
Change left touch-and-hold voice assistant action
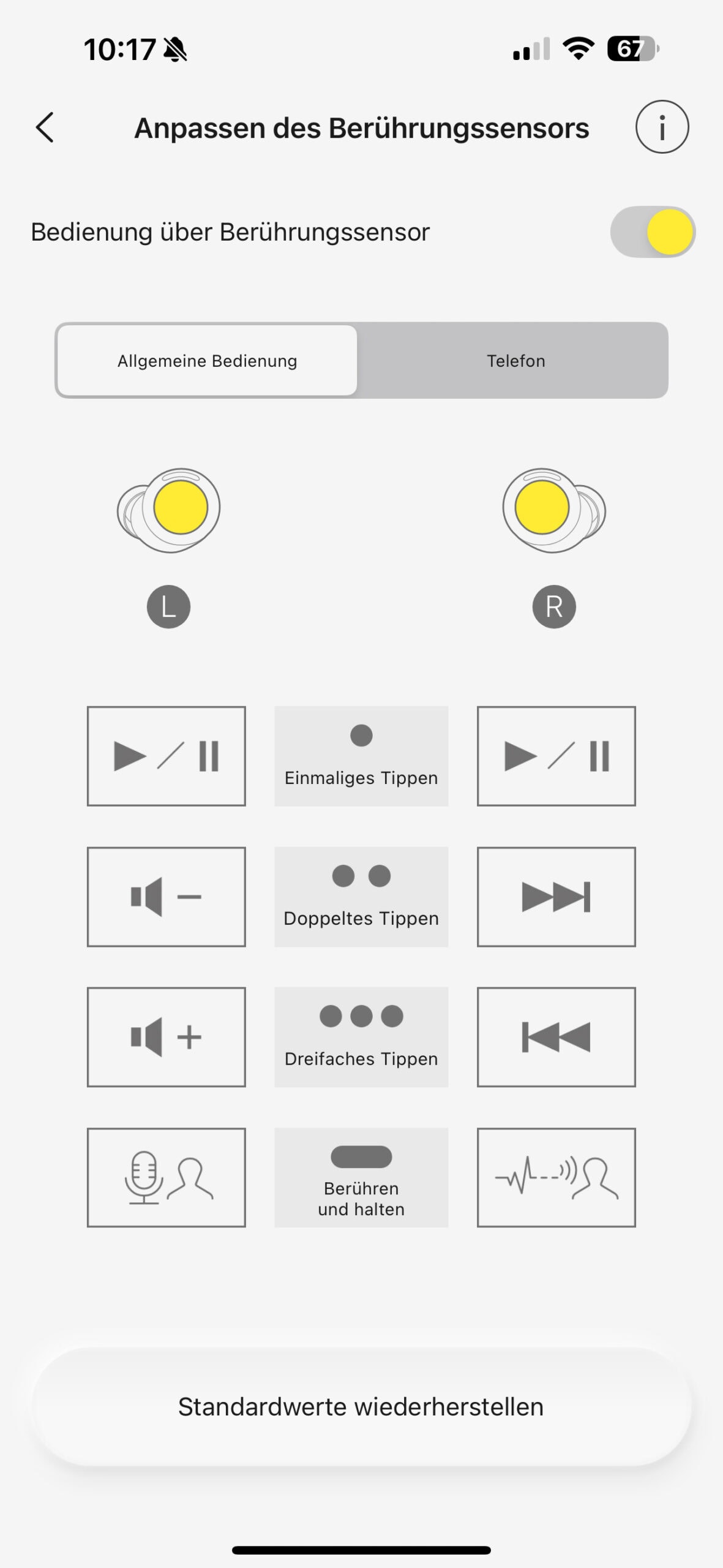pyautogui.click(x=167, y=1177)
